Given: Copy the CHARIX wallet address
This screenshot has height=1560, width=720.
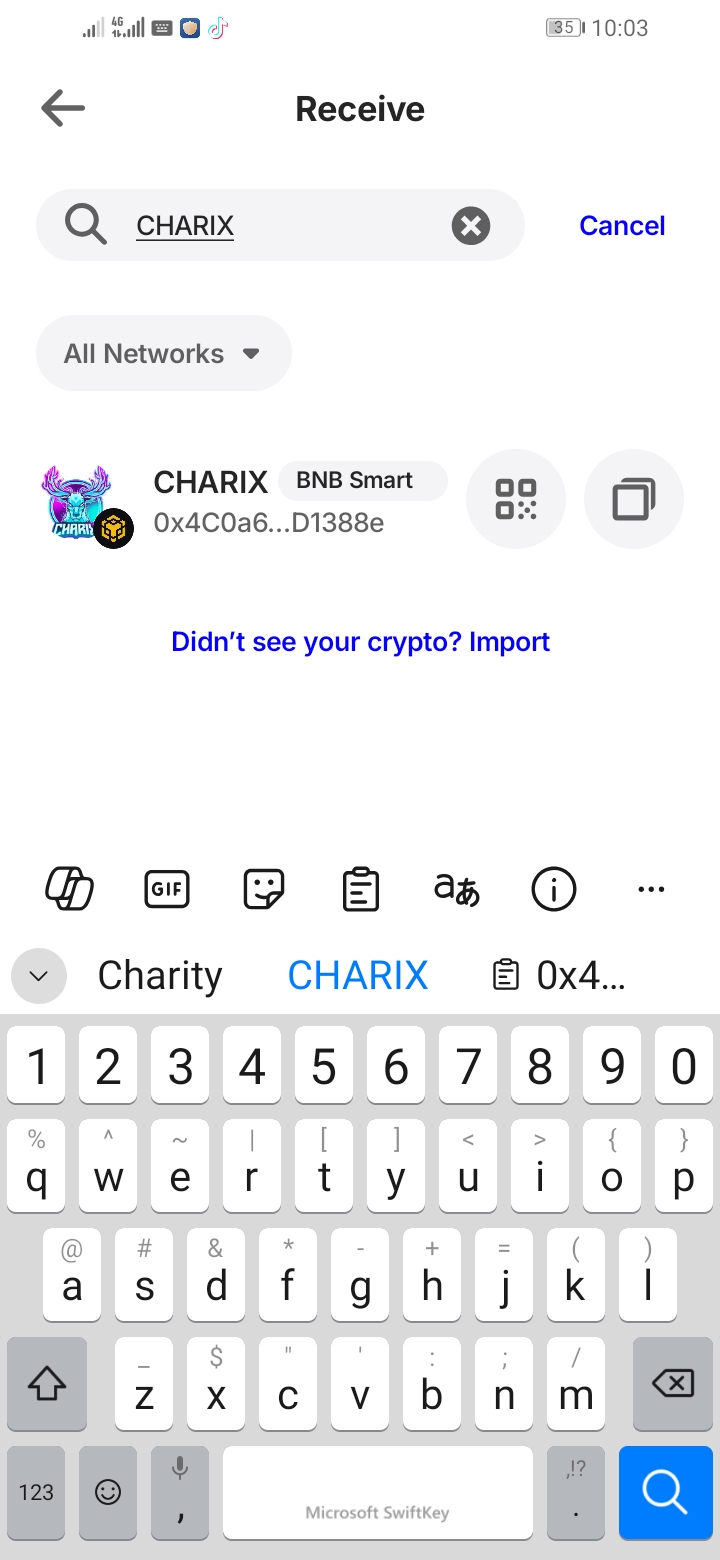Looking at the screenshot, I should pos(633,499).
